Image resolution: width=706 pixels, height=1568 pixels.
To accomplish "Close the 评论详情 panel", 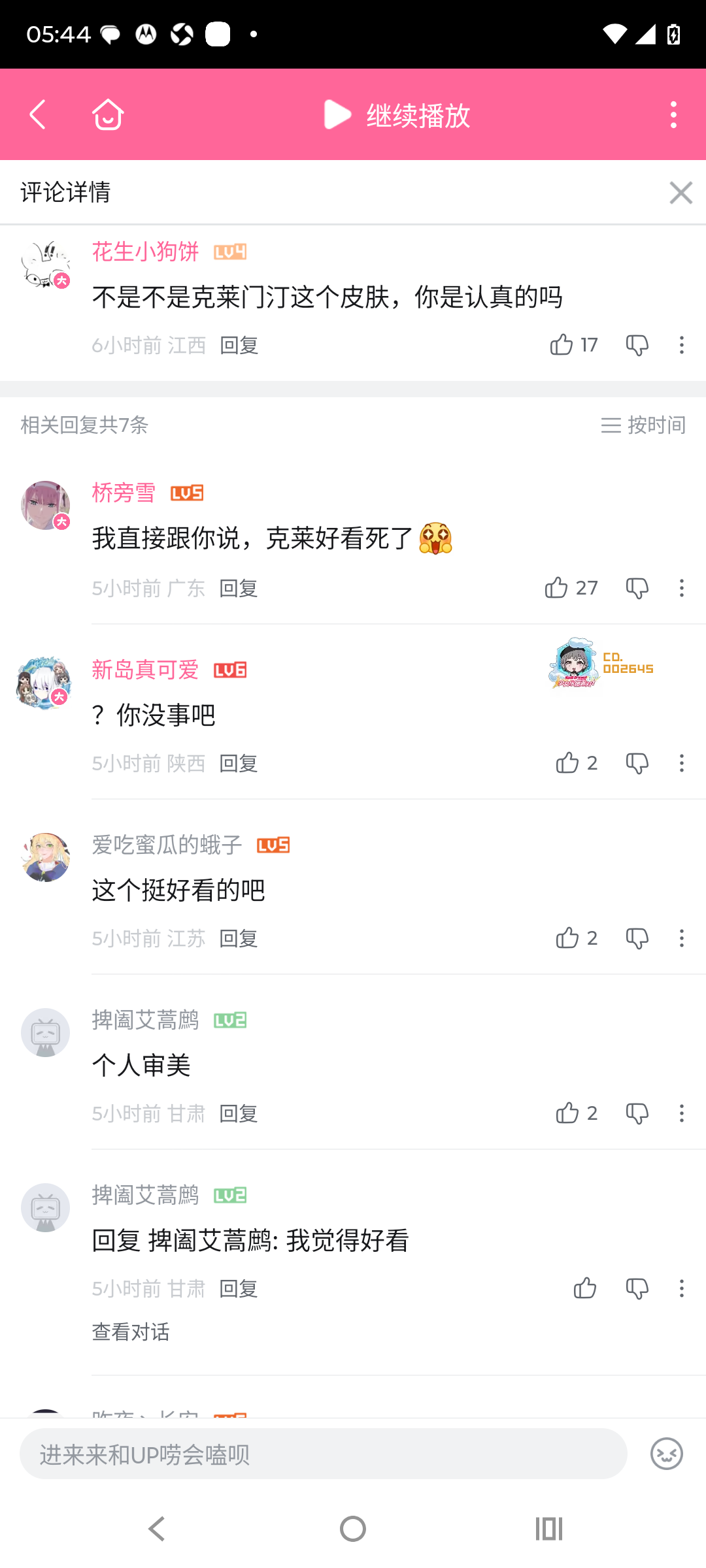I will (681, 193).
